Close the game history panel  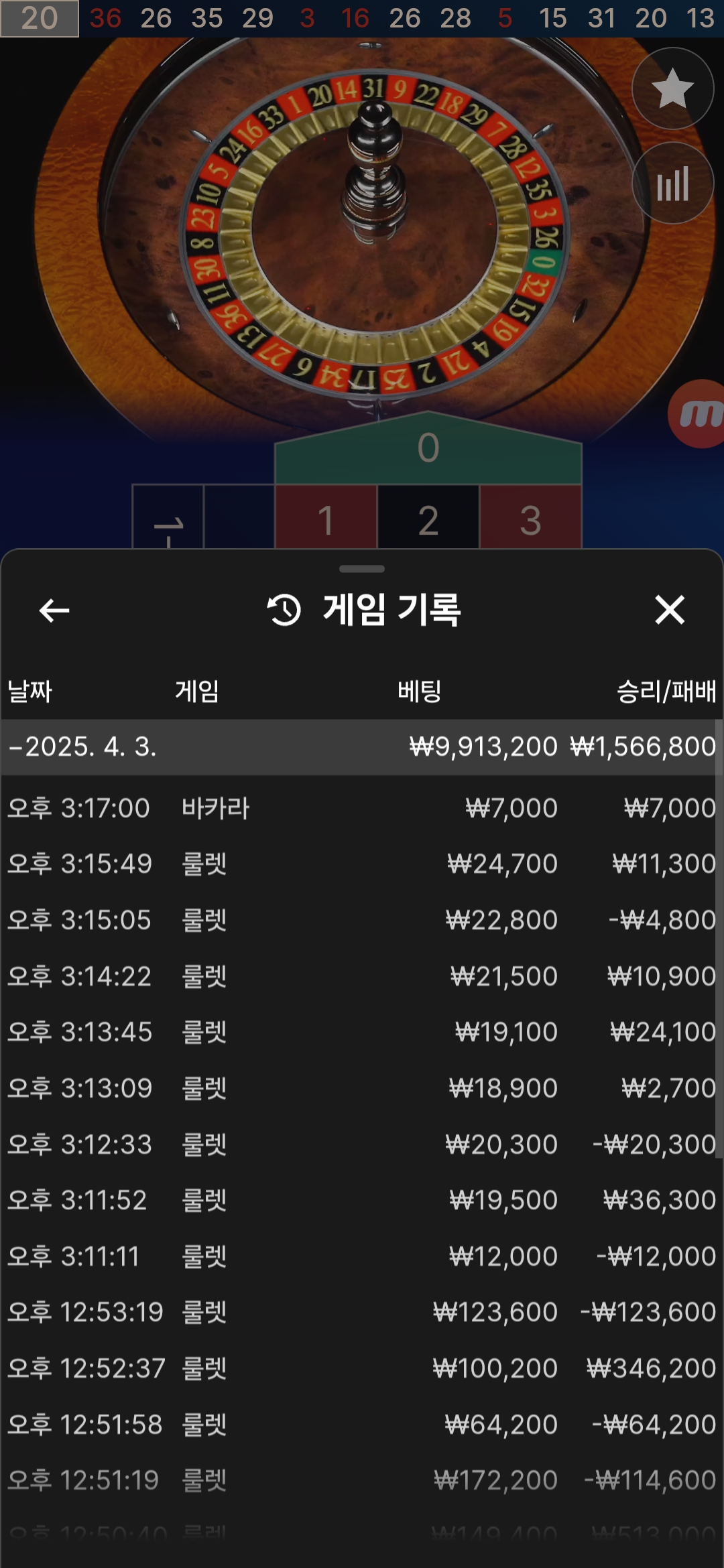(669, 610)
